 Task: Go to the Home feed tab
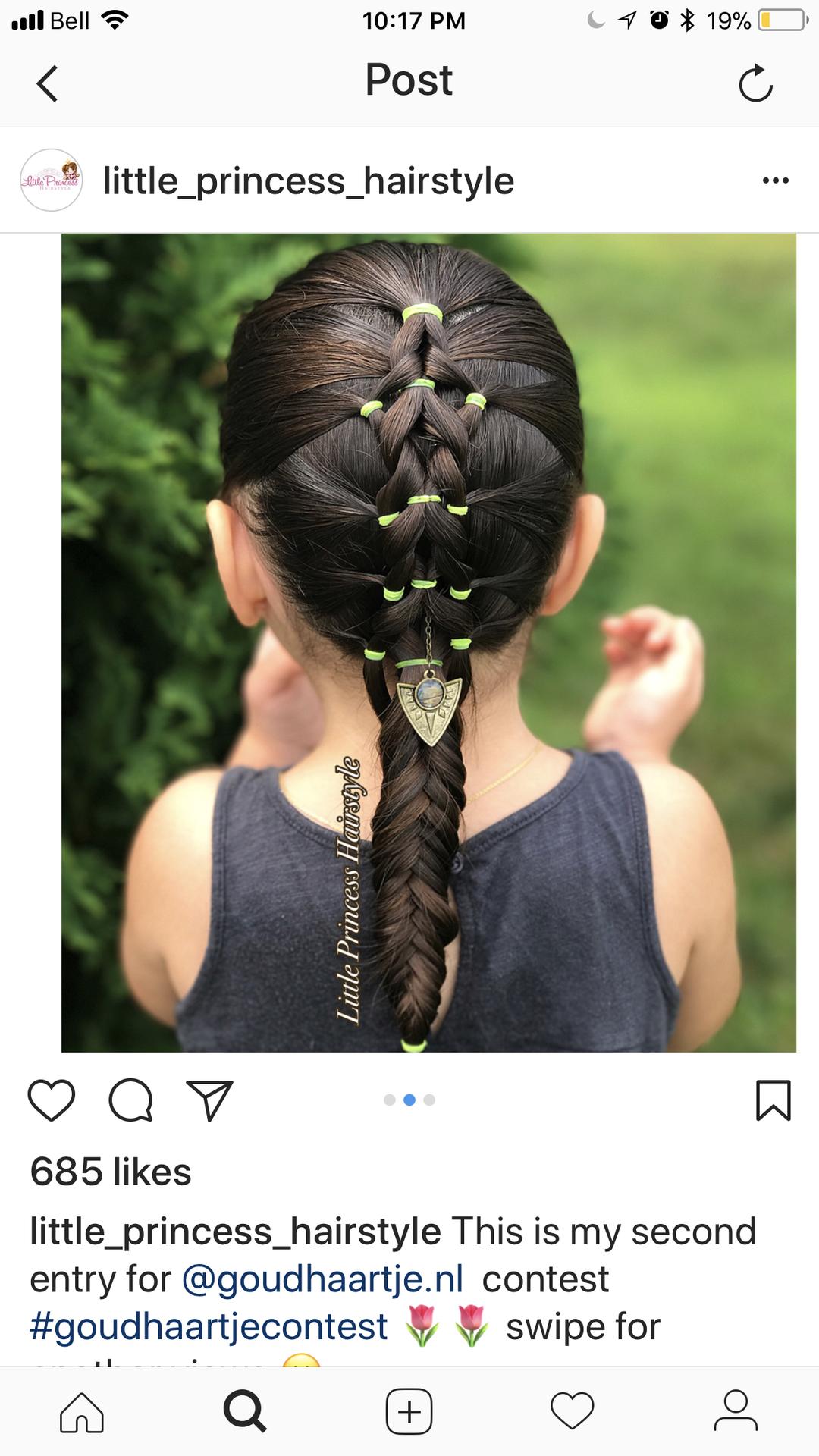[x=82, y=1412]
